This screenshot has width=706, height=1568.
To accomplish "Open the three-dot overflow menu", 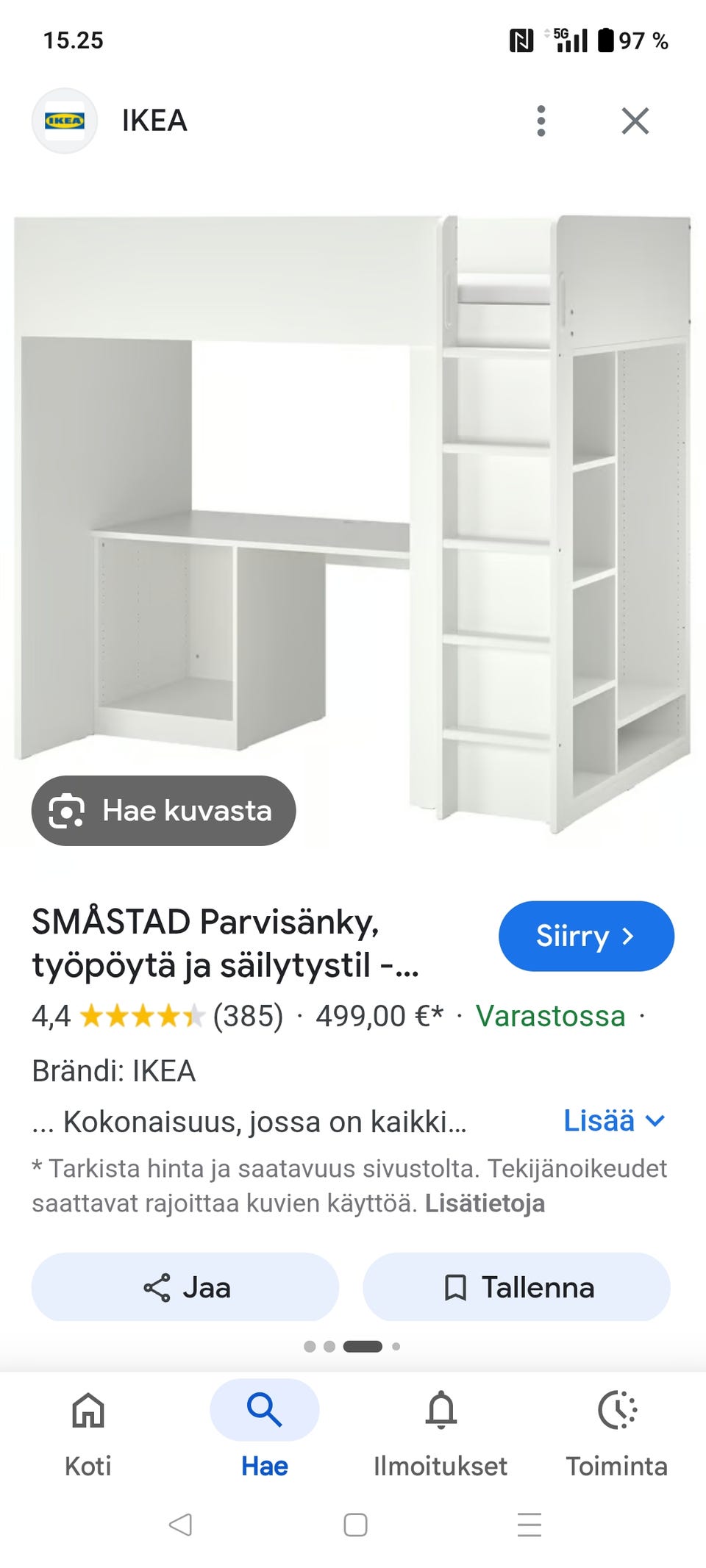I will [x=541, y=121].
